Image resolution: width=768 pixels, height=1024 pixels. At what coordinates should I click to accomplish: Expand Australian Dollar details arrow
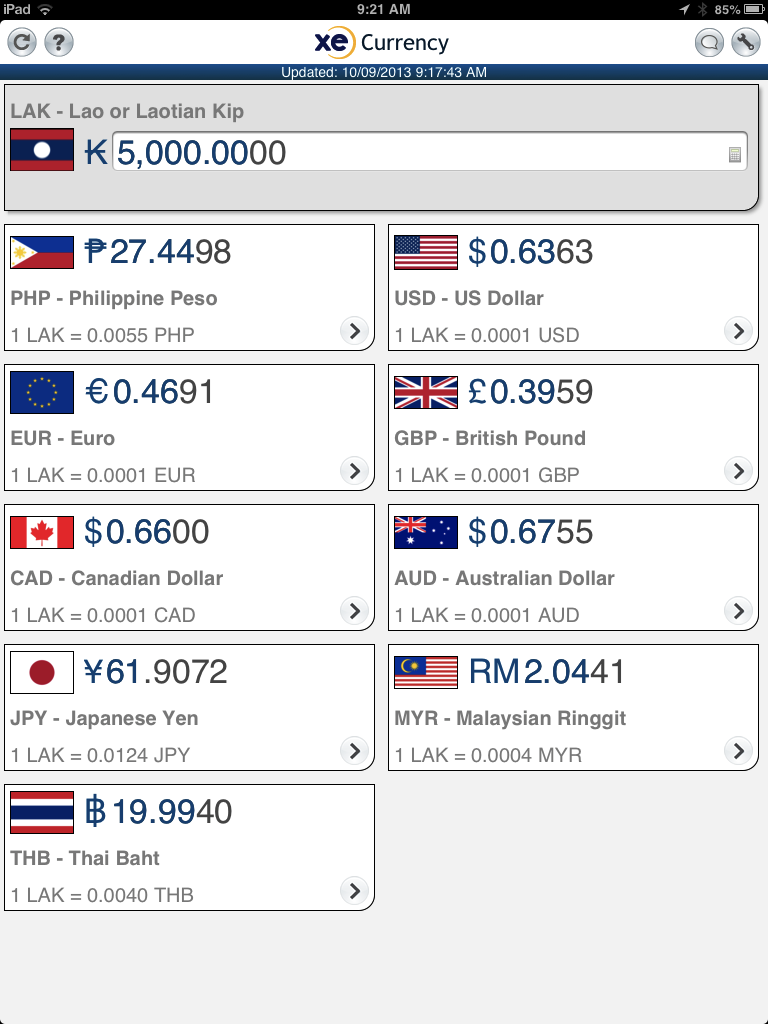tap(738, 610)
